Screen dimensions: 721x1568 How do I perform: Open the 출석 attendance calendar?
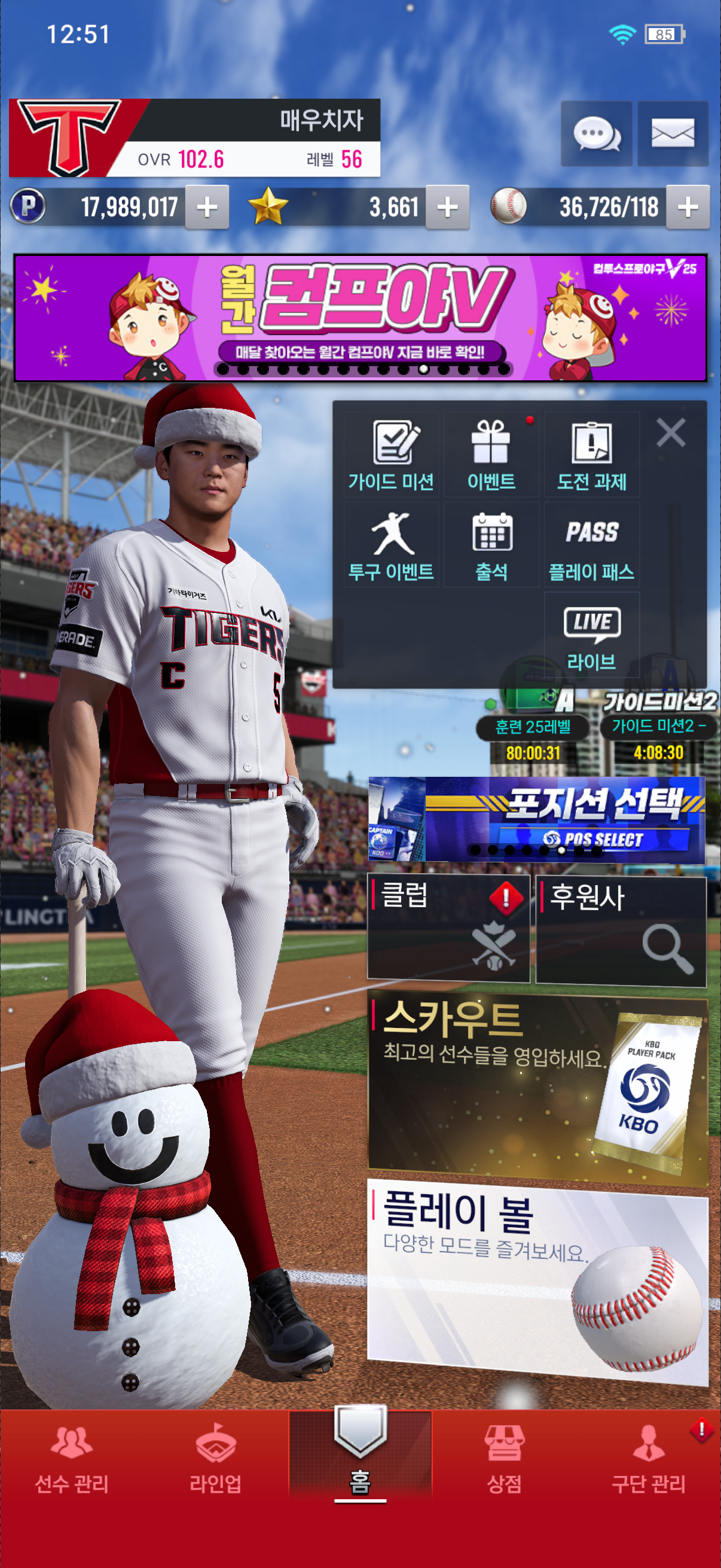(x=491, y=545)
